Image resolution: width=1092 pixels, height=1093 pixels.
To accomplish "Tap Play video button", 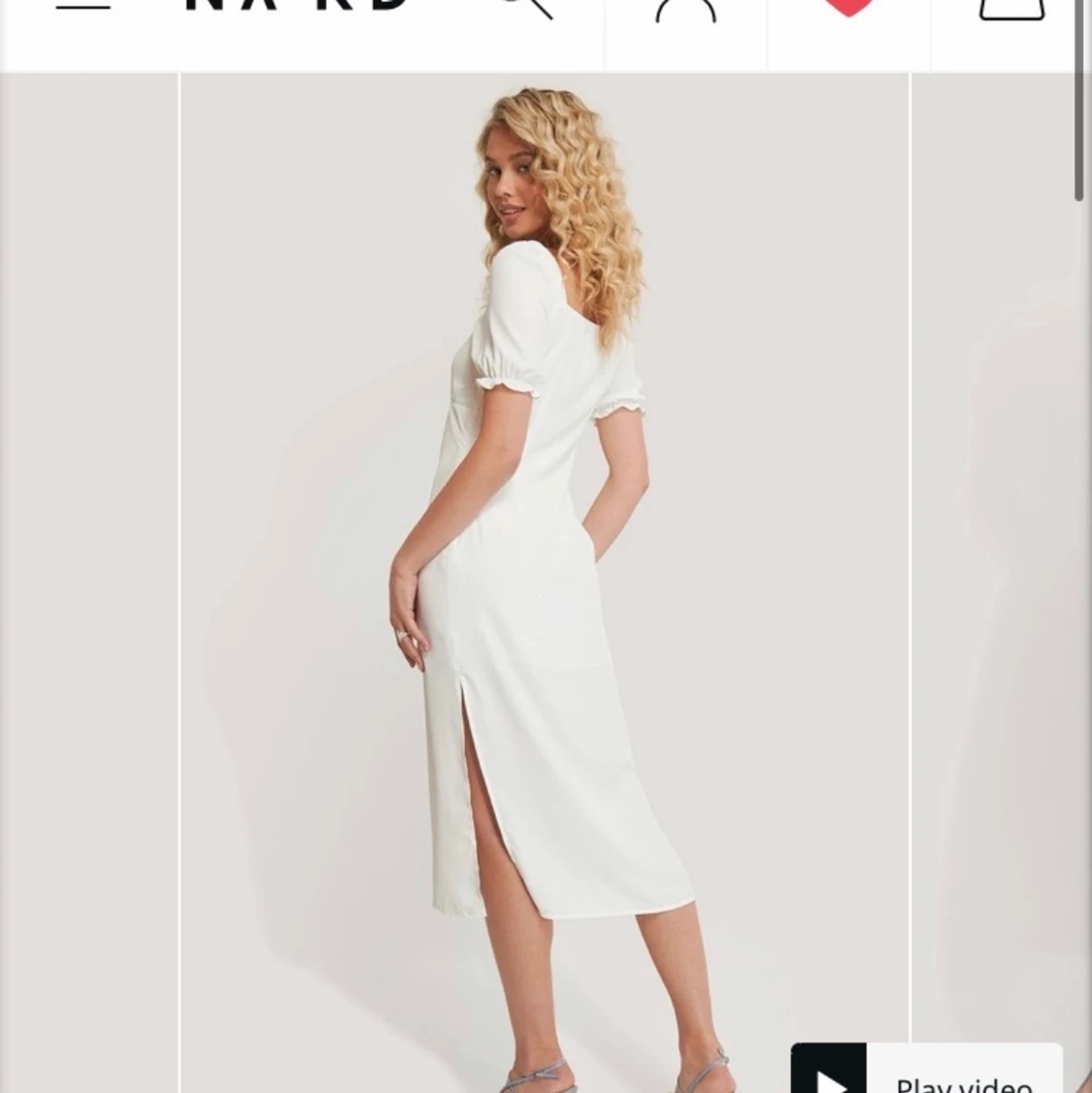I will tap(926, 1071).
